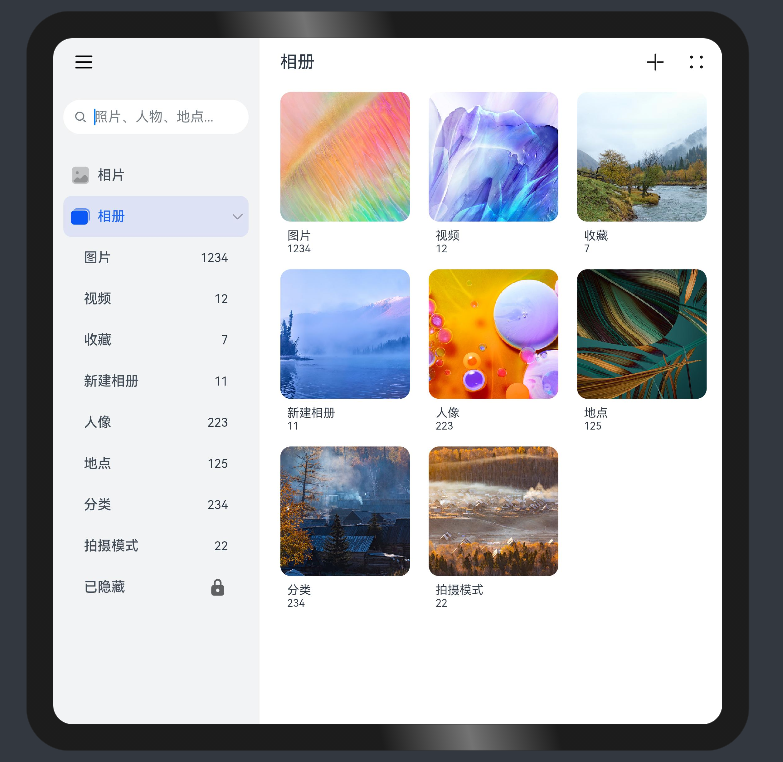Open 图片 row showing 1234 in sidebar
Screen dimensions: 783x762
tap(156, 258)
